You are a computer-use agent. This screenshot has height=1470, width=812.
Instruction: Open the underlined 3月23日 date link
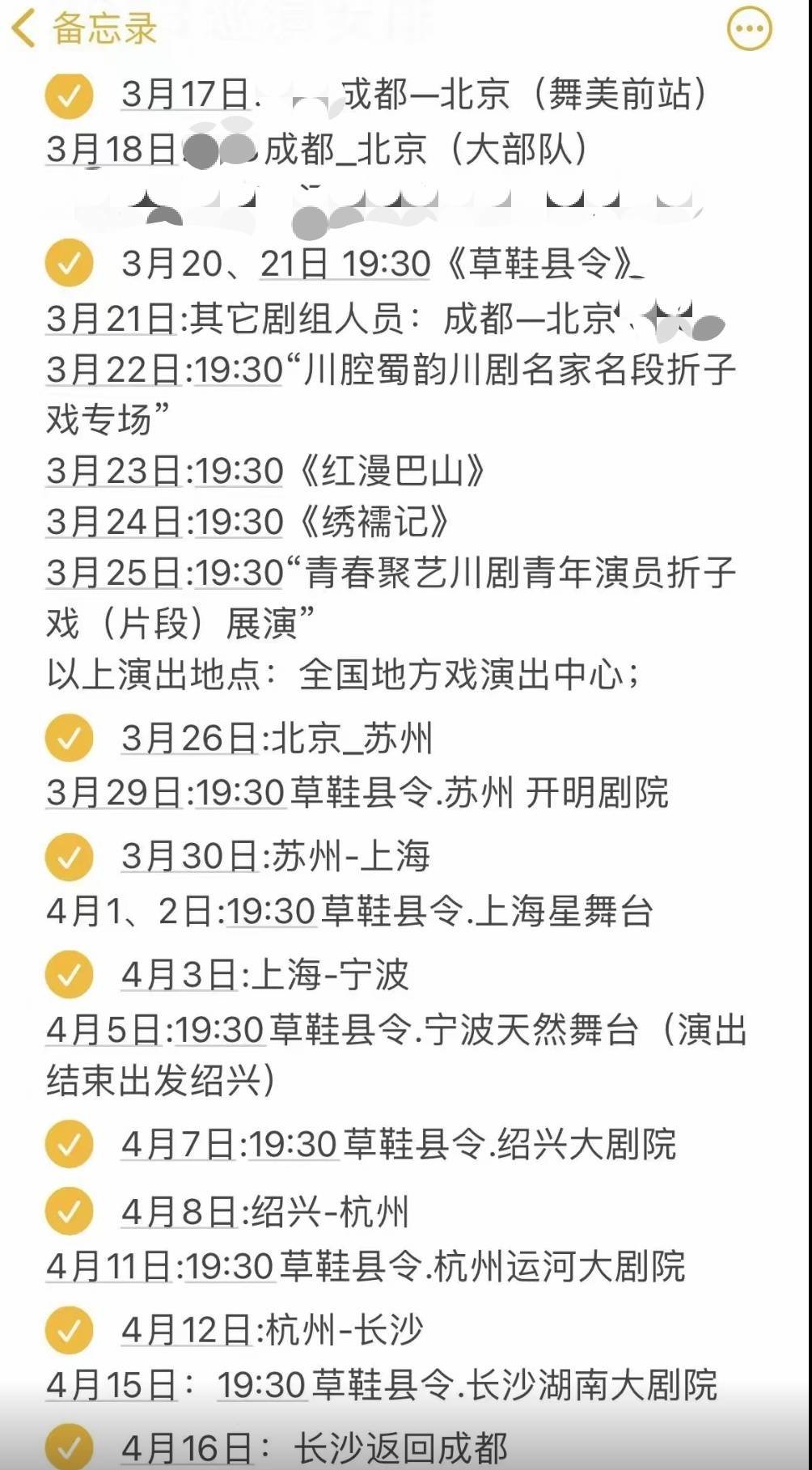click(114, 472)
